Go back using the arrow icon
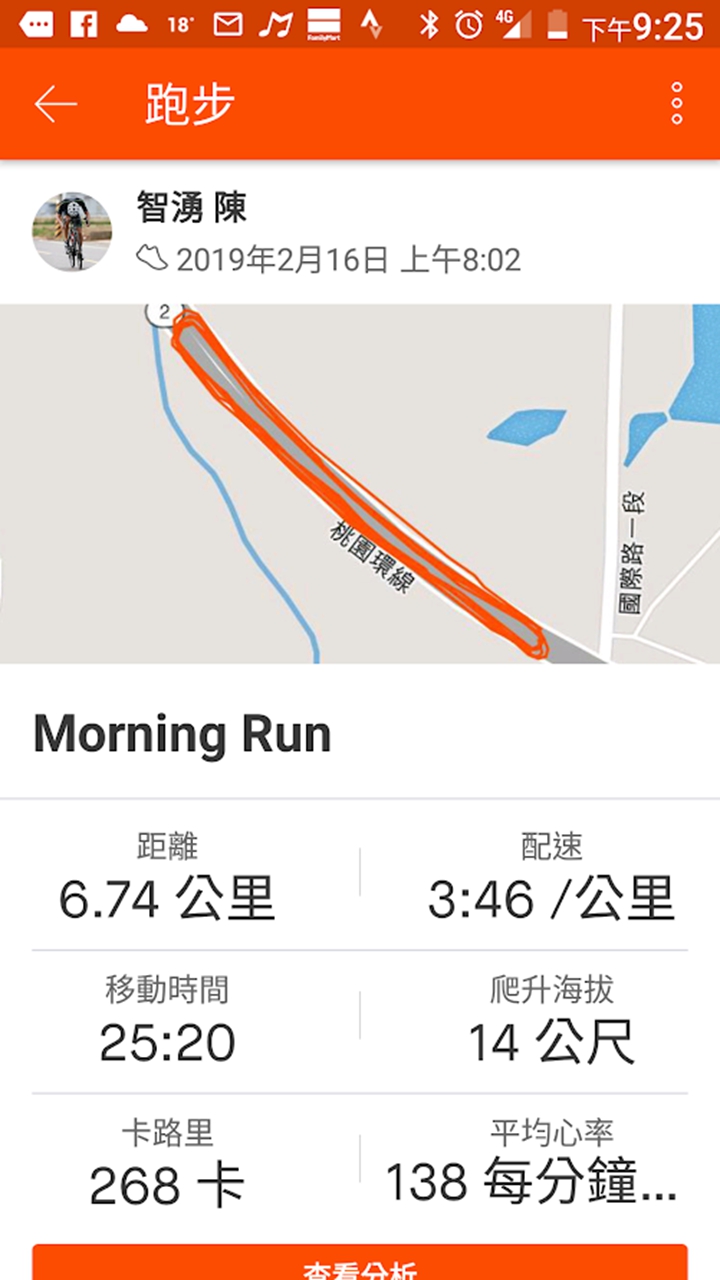 pos(55,104)
